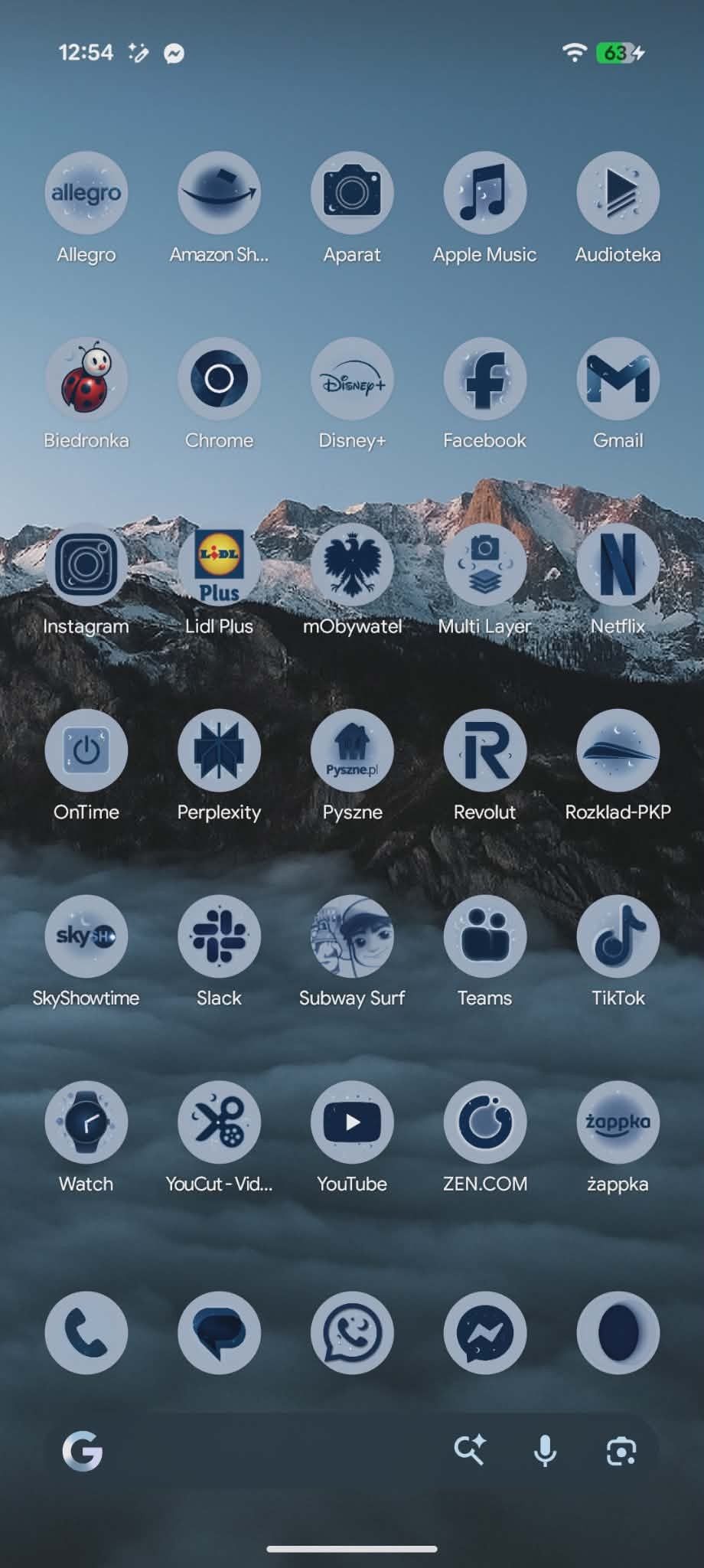Open Slack
704x1568 pixels.
(x=219, y=936)
